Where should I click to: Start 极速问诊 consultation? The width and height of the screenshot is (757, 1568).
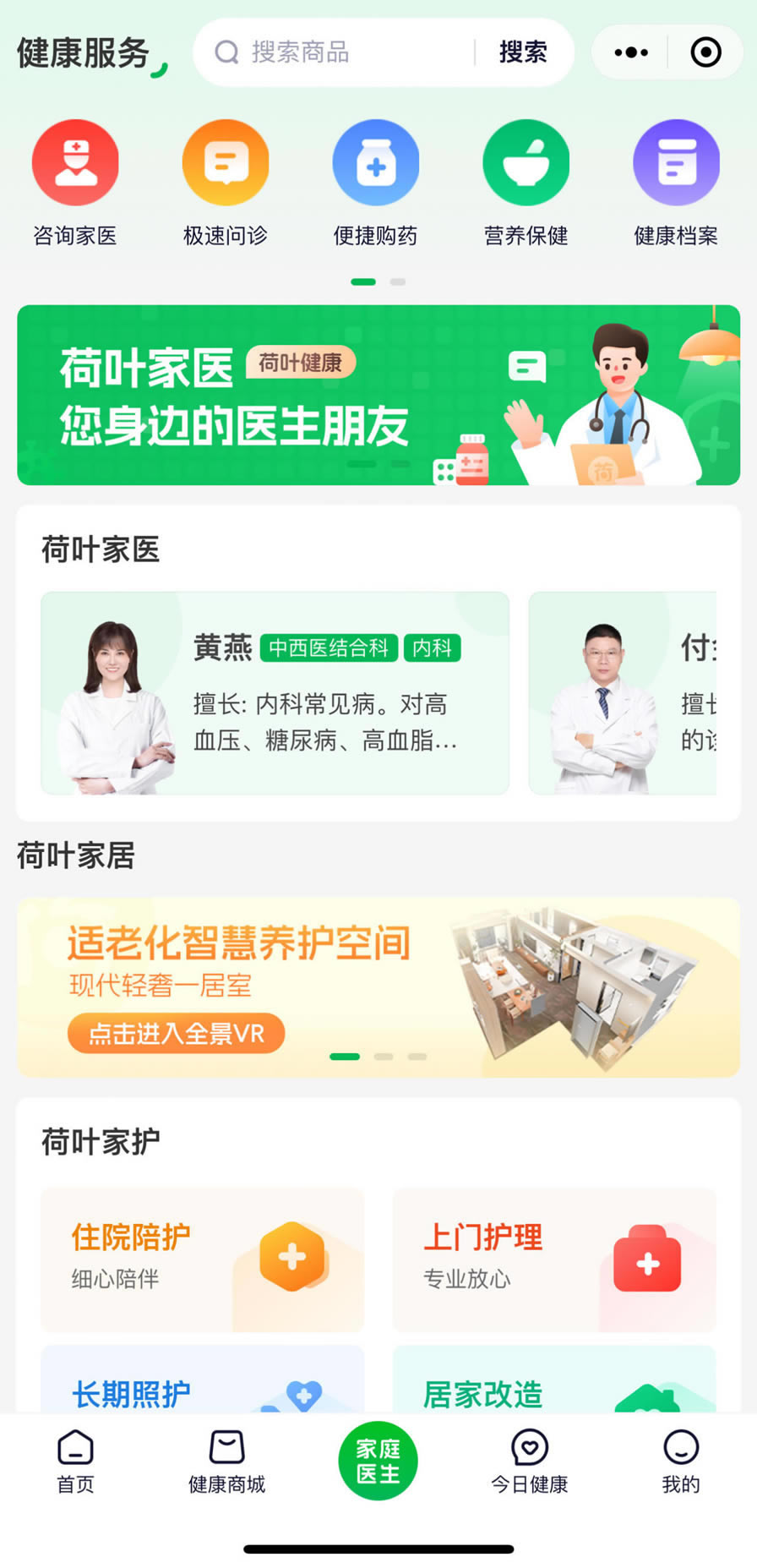(x=226, y=183)
